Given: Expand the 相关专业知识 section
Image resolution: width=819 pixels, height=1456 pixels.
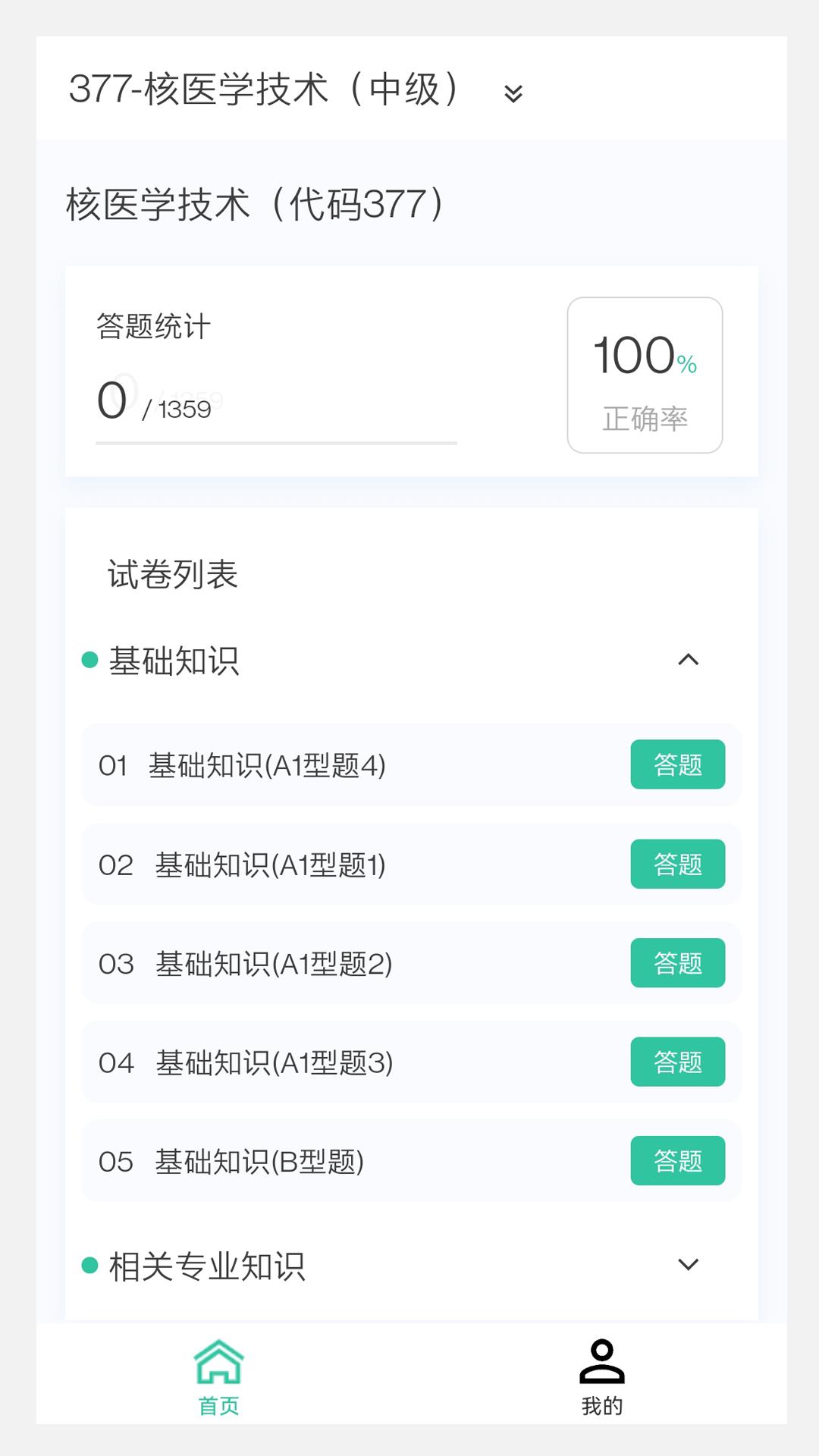Looking at the screenshot, I should [x=689, y=1263].
